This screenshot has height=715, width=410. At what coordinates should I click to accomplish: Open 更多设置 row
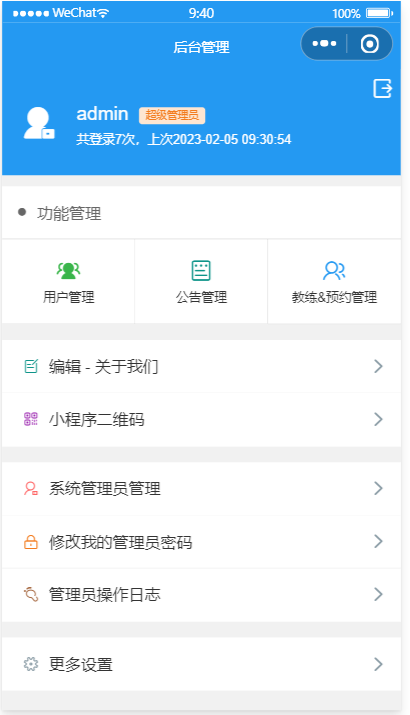pos(201,664)
